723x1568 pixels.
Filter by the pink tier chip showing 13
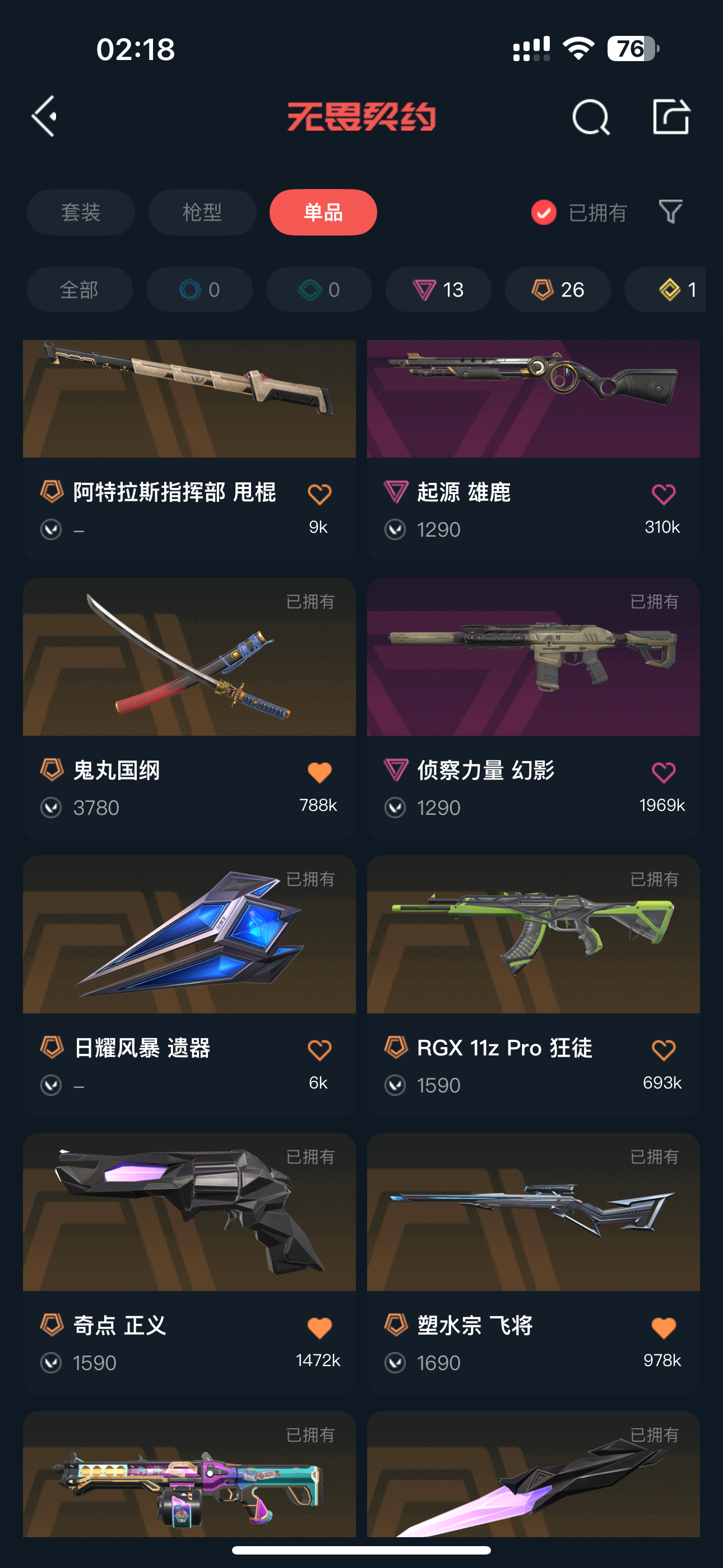(x=438, y=290)
